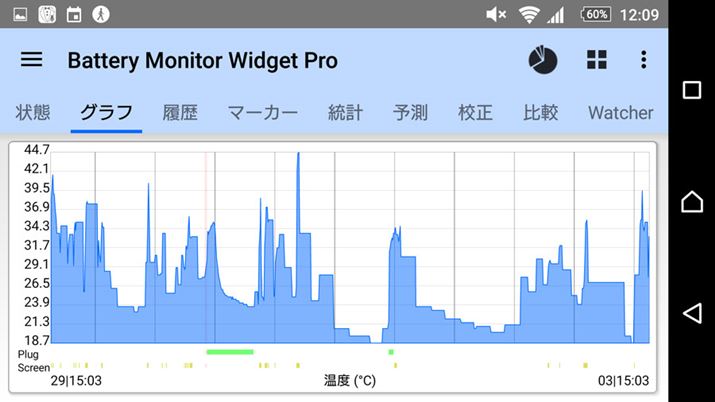Select the グラフ tab
This screenshot has width=715, height=402.
coord(106,112)
